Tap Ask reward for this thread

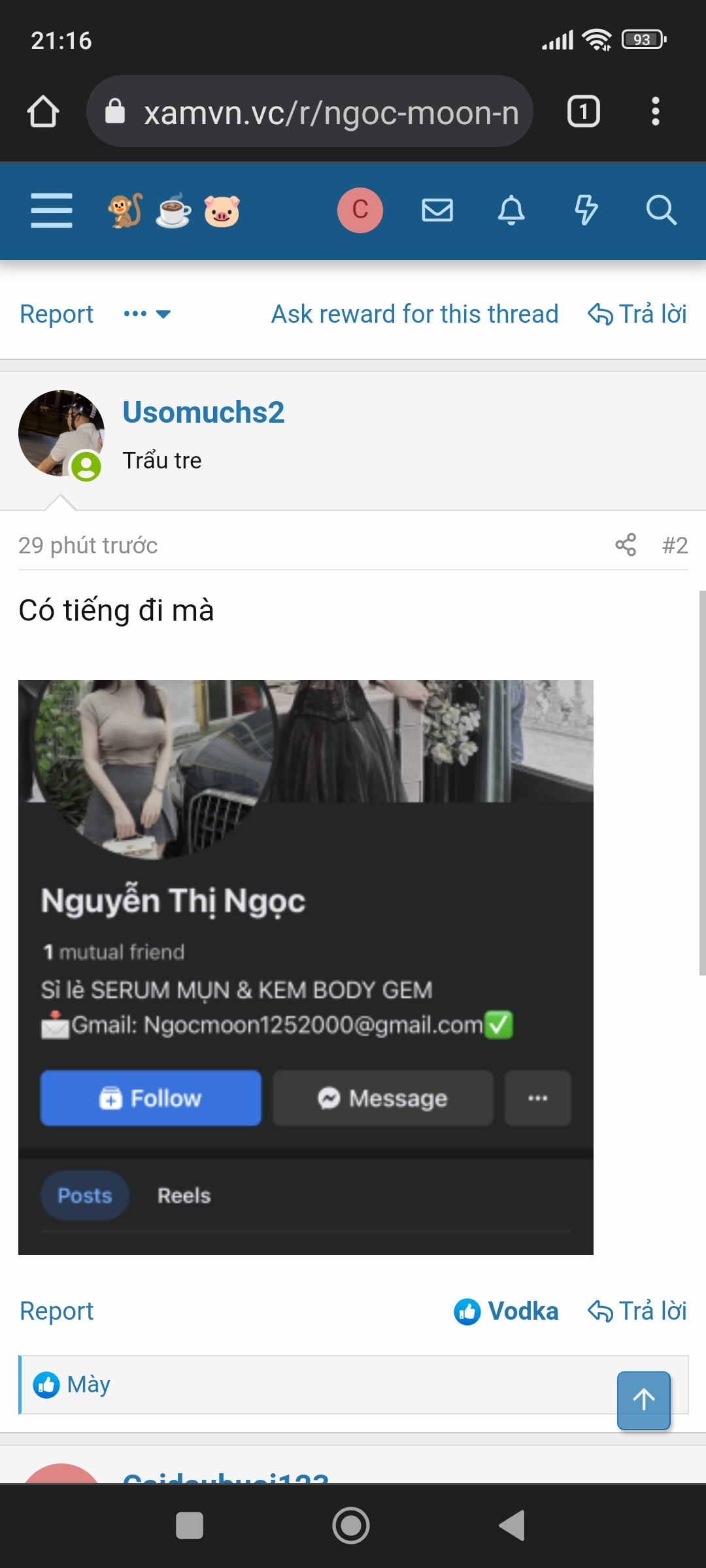(x=414, y=314)
